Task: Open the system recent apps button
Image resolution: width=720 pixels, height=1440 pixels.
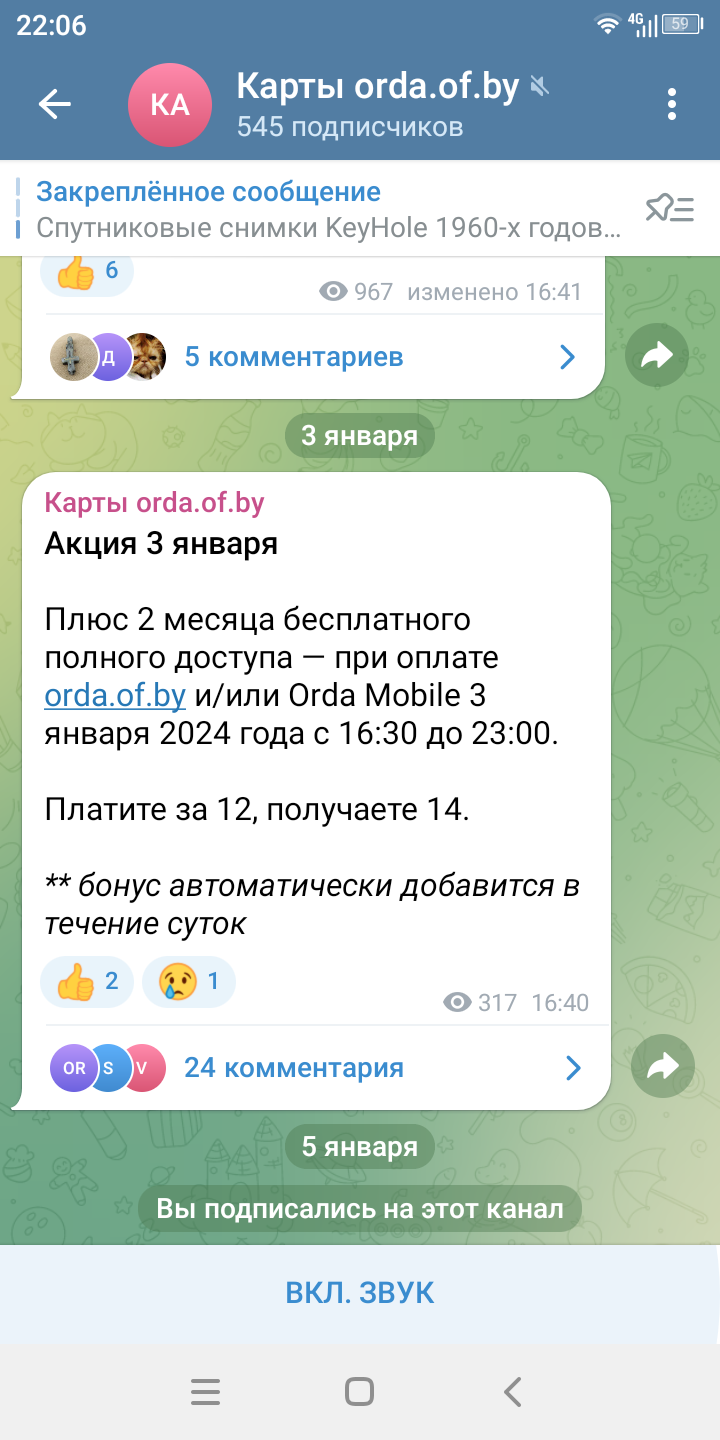Action: pos(205,1392)
